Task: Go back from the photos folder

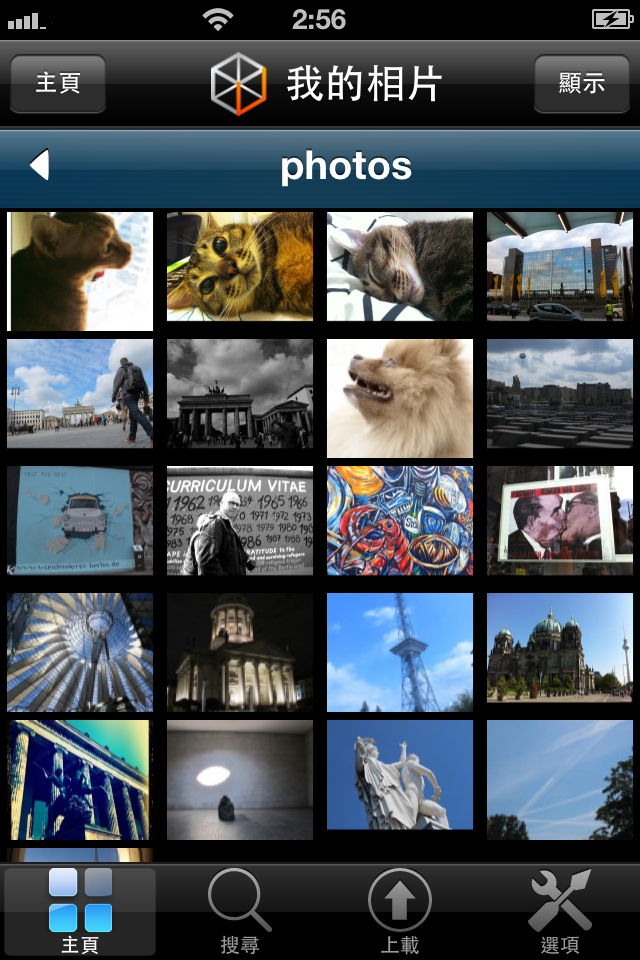Action: (40, 165)
